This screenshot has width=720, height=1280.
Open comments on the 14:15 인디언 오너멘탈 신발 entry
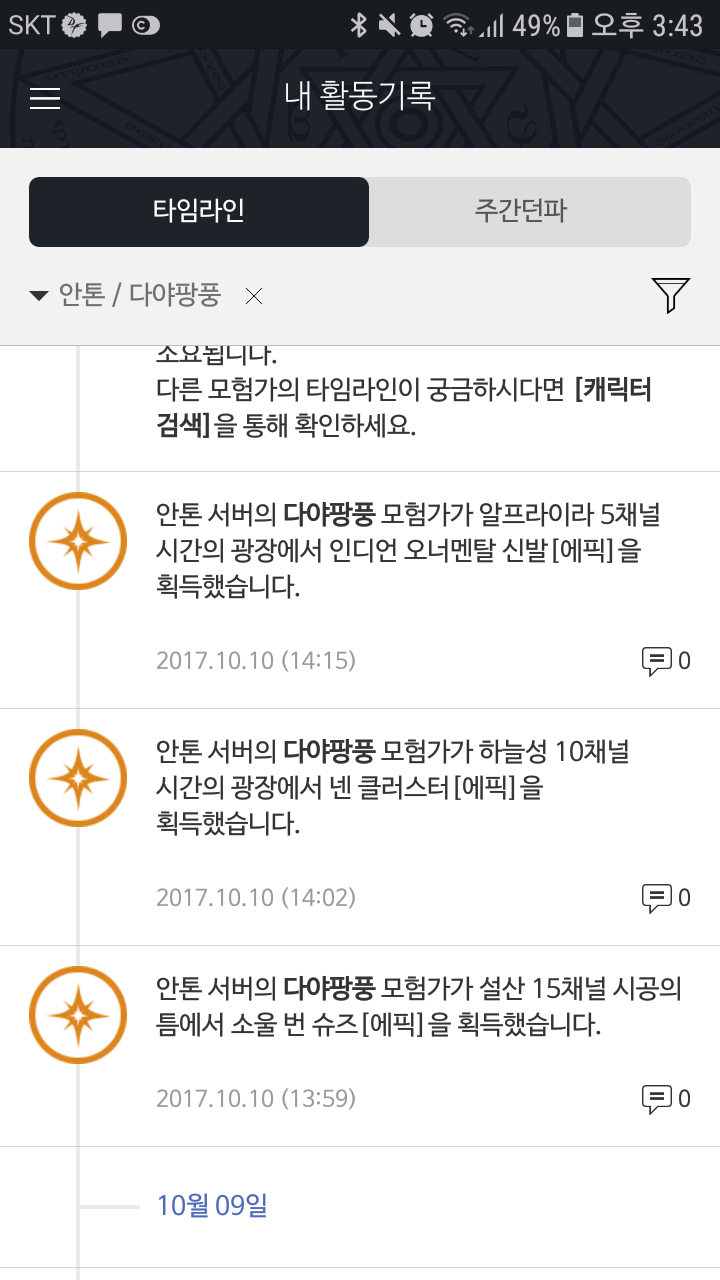[665, 661]
